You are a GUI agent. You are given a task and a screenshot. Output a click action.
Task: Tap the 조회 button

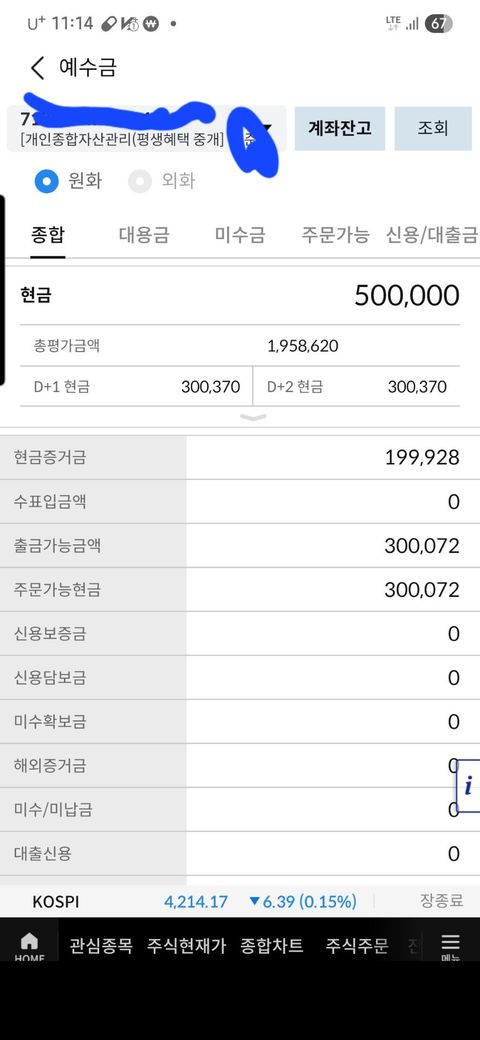coord(433,128)
